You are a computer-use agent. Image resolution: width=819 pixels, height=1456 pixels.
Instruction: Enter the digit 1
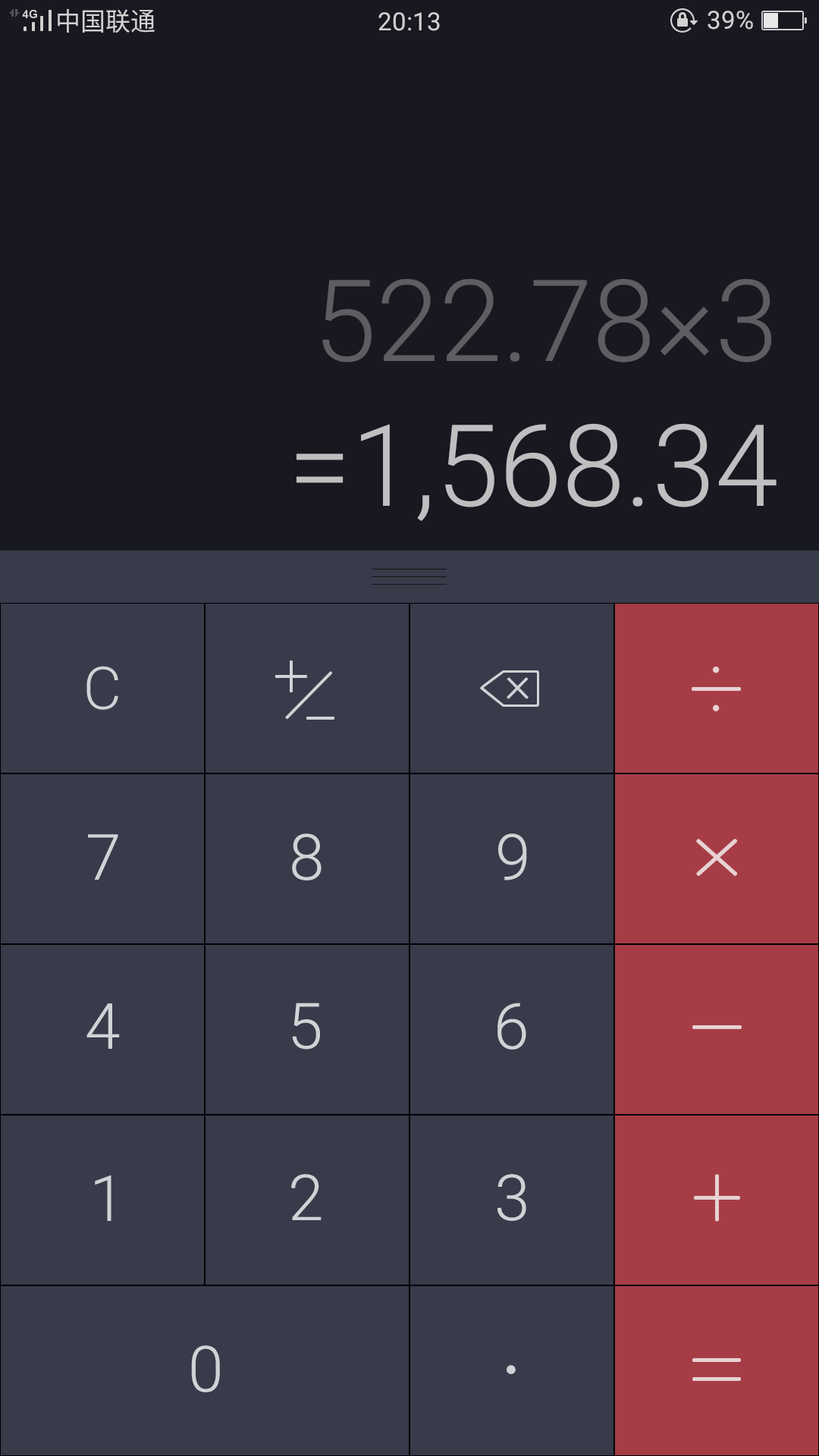click(102, 1200)
